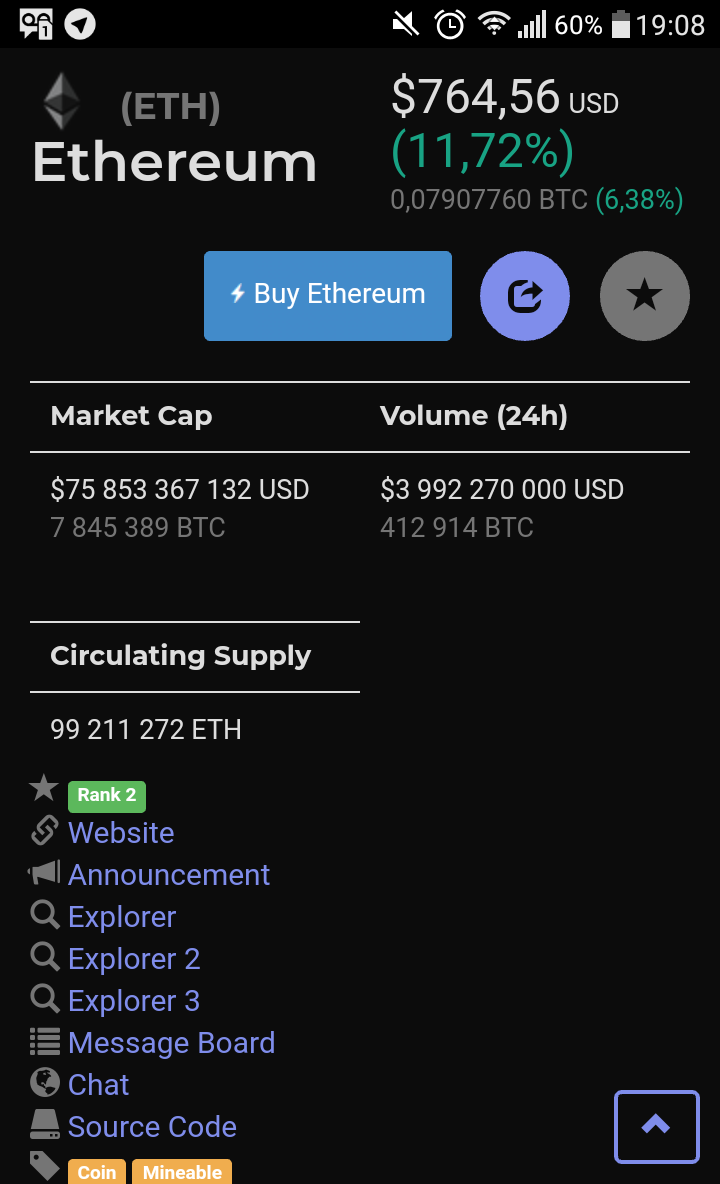The image size is (720, 1184).
Task: Open the Explorer 2 link
Action: tap(134, 959)
